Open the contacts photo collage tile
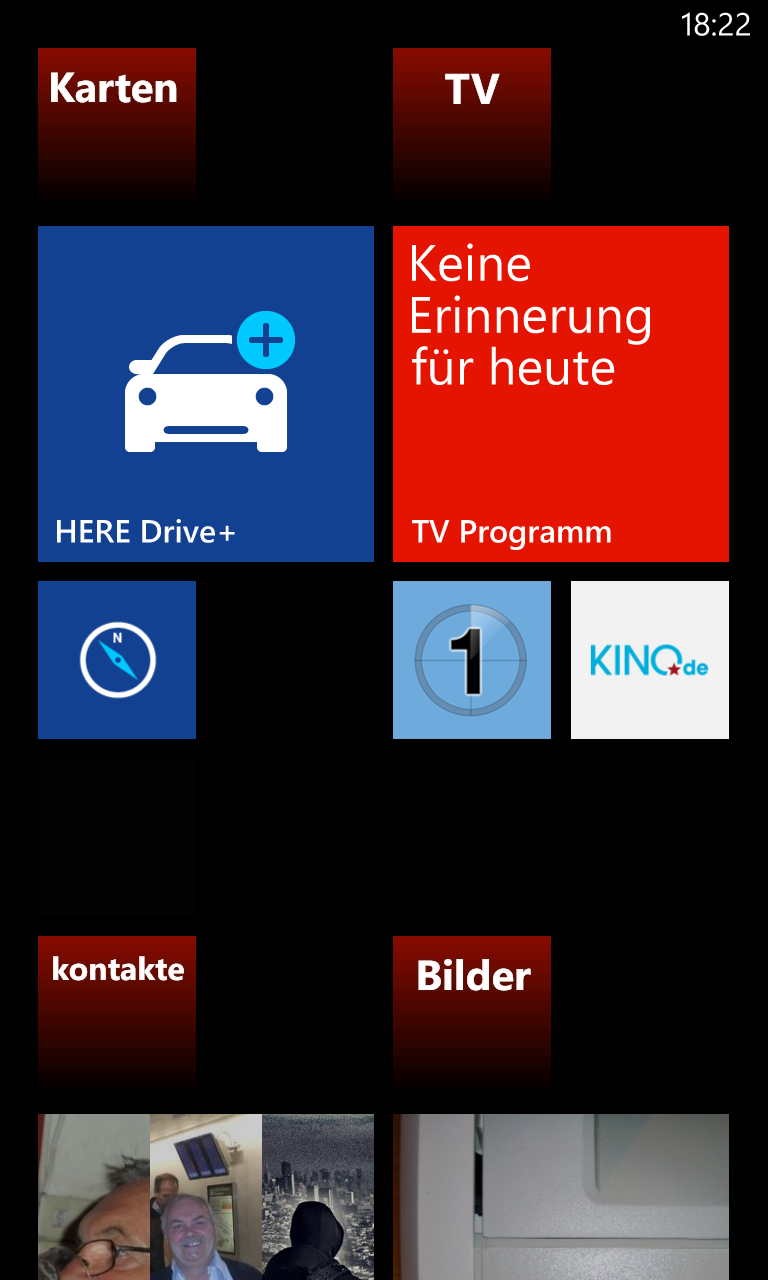This screenshot has height=1280, width=768. pos(206,1197)
